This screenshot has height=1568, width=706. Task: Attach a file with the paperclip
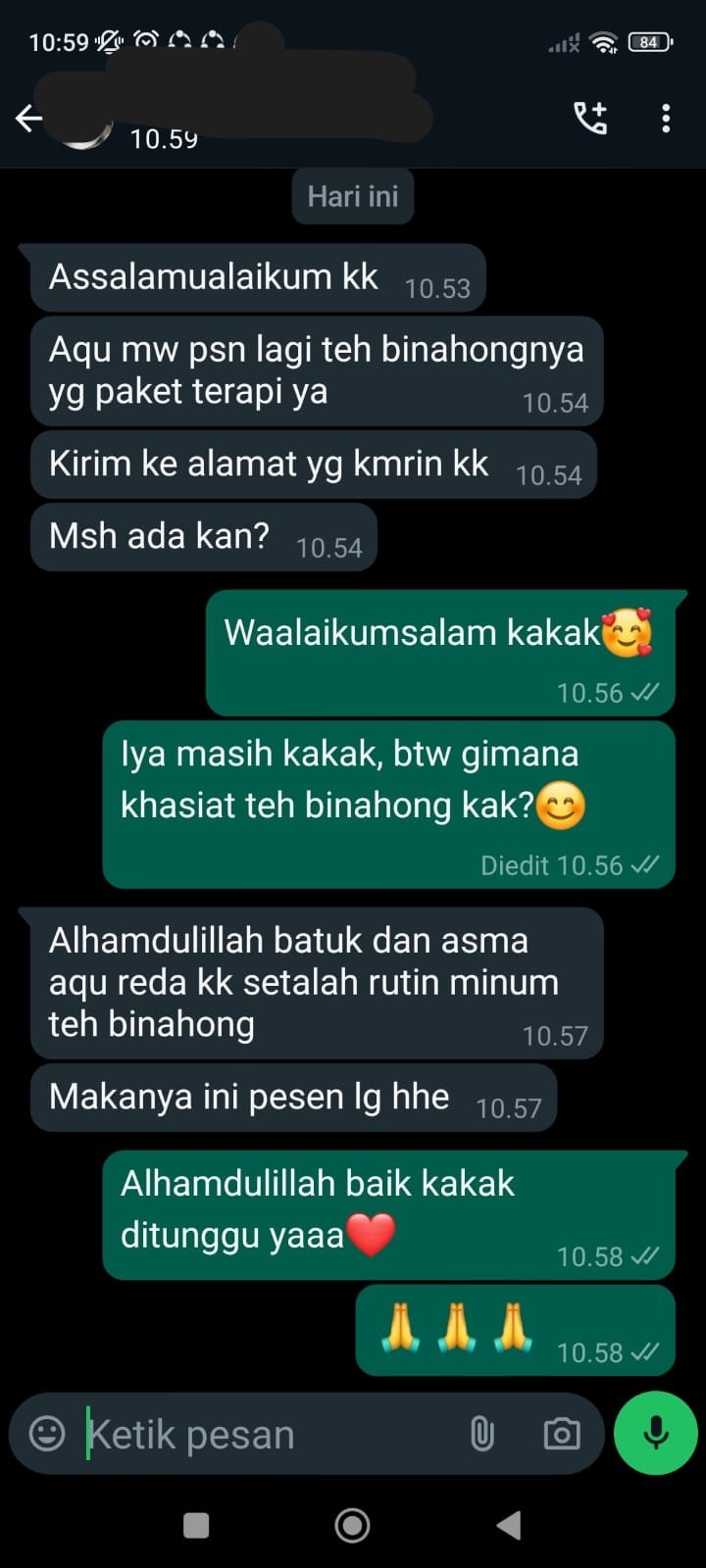[481, 1434]
